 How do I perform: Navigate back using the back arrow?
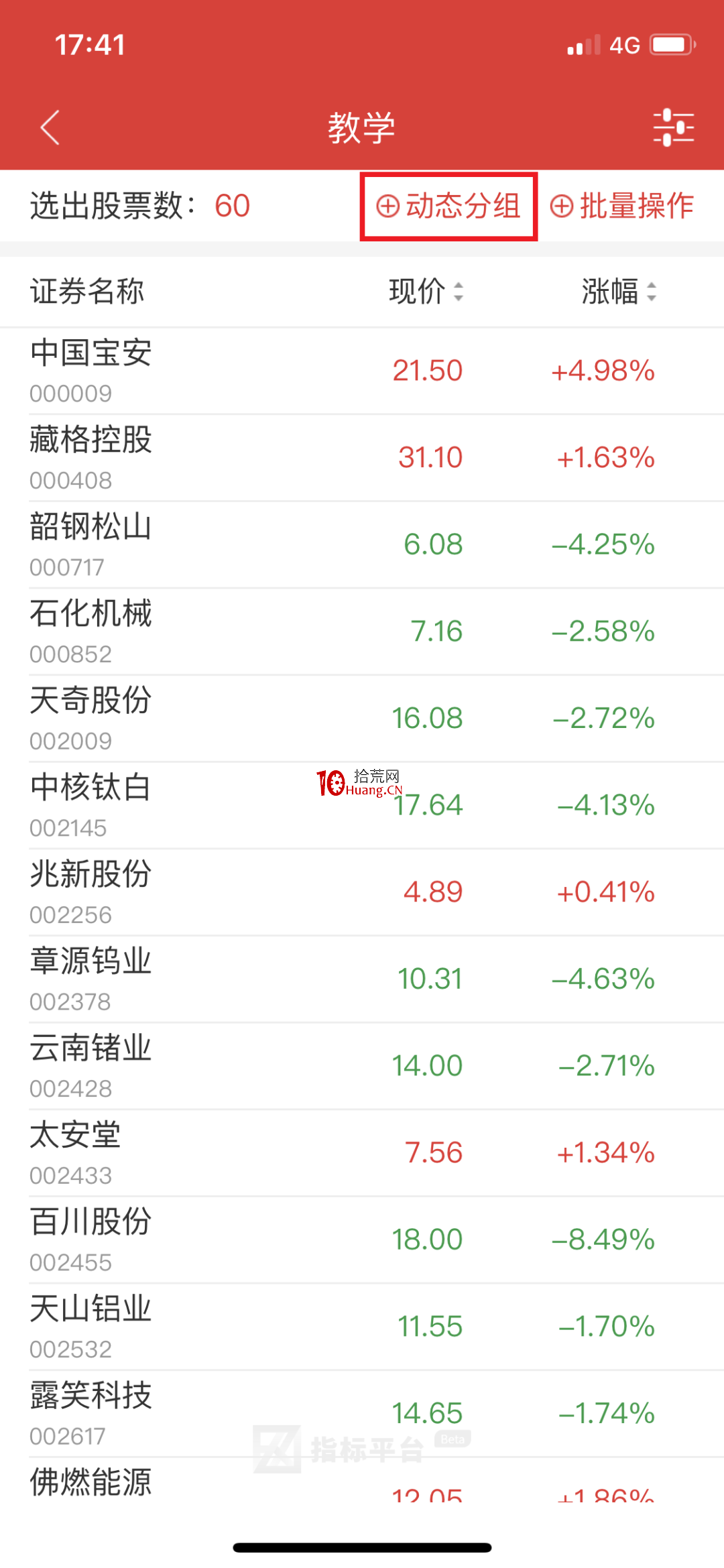[50, 127]
